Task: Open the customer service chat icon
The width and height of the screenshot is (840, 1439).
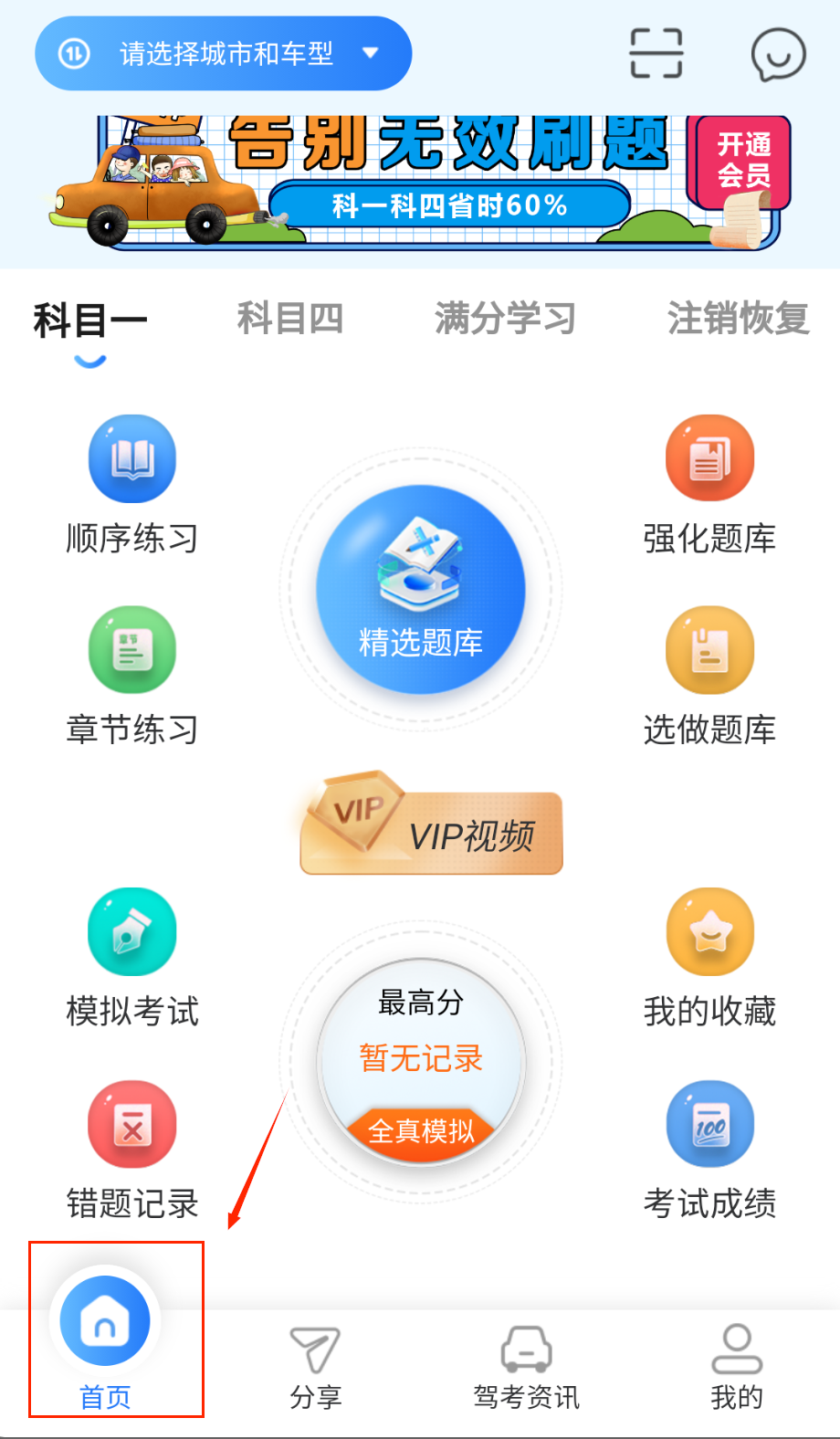Action: 778,54
